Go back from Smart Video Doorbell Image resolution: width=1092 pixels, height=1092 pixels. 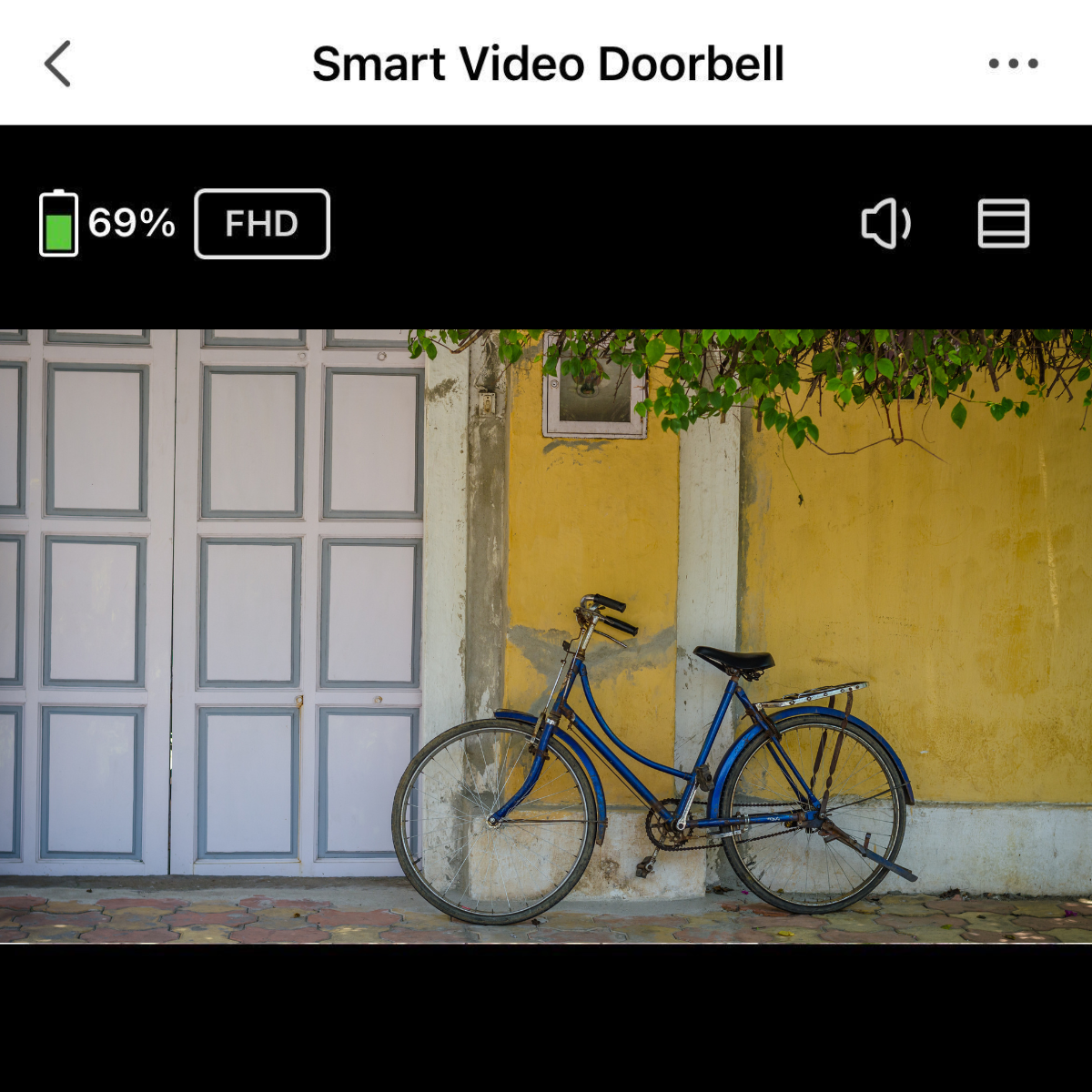[x=57, y=64]
